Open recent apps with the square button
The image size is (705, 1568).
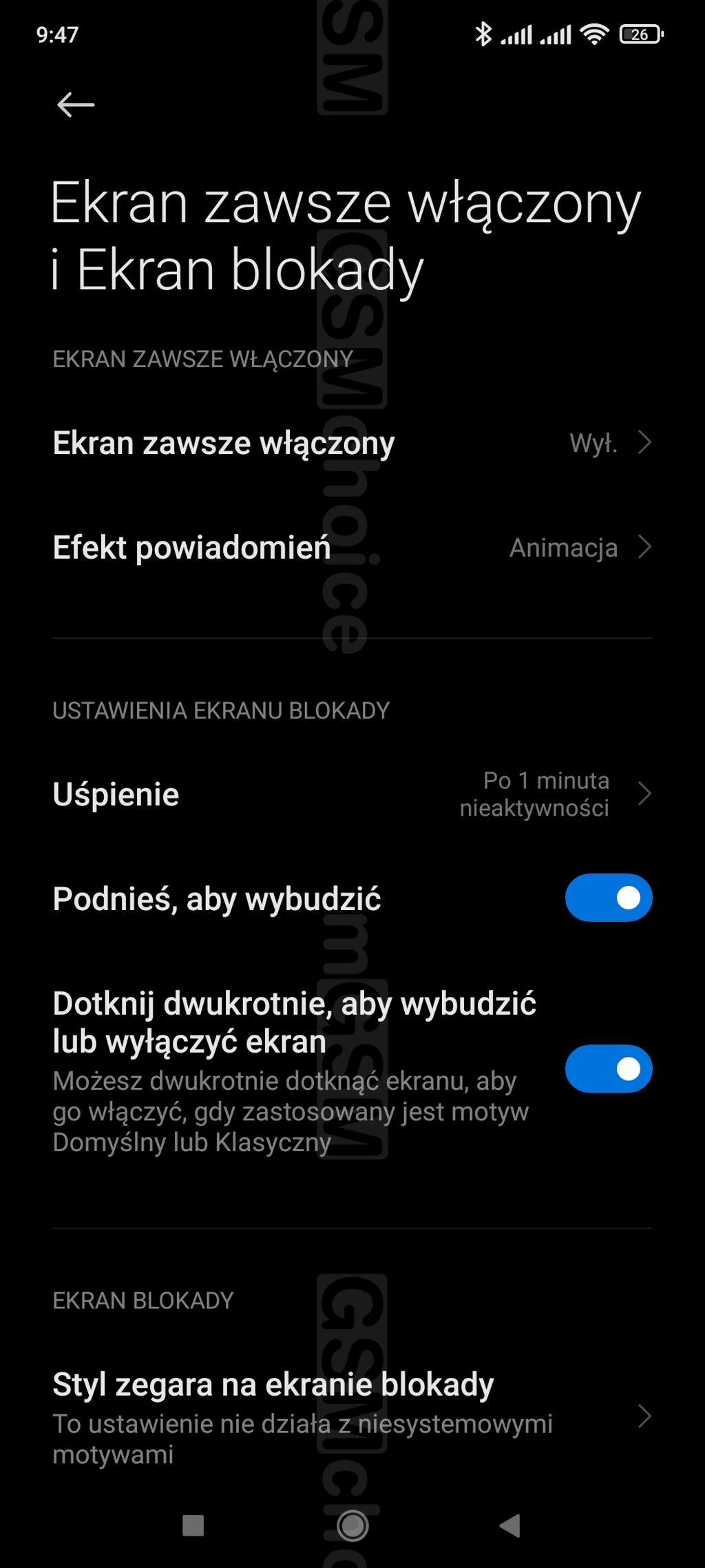pos(193,1526)
